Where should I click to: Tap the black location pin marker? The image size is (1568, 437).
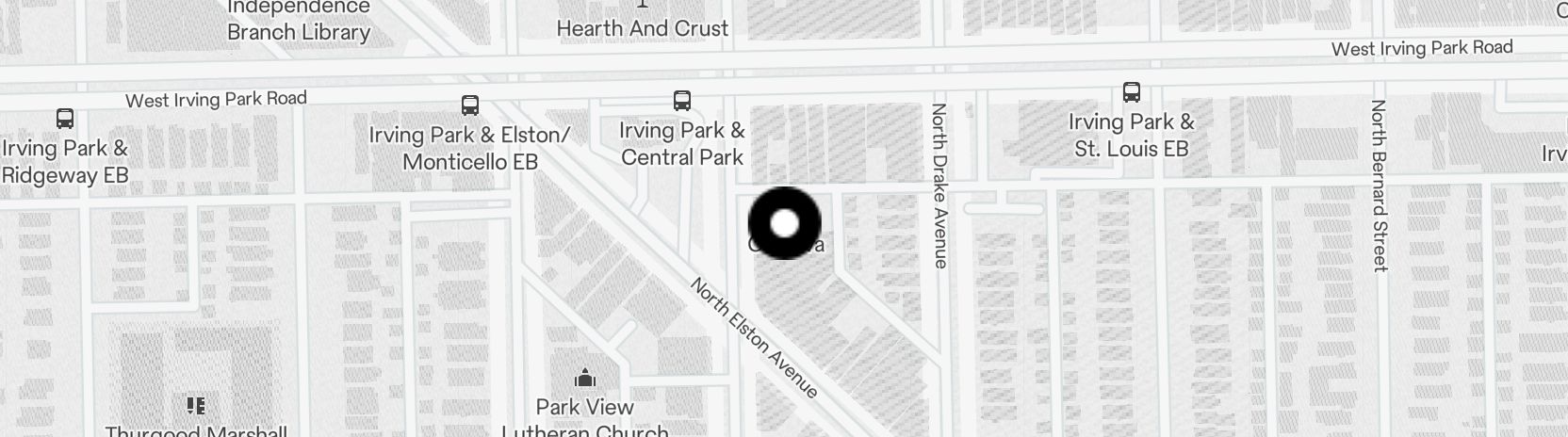784,223
